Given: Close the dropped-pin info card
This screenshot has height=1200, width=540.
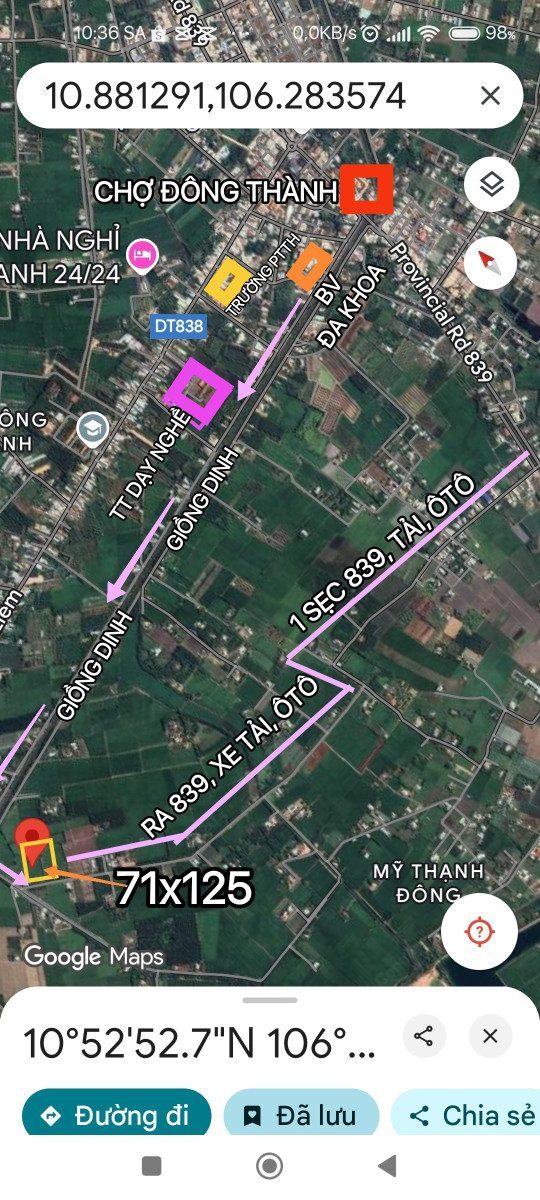Looking at the screenshot, I should [x=490, y=1036].
